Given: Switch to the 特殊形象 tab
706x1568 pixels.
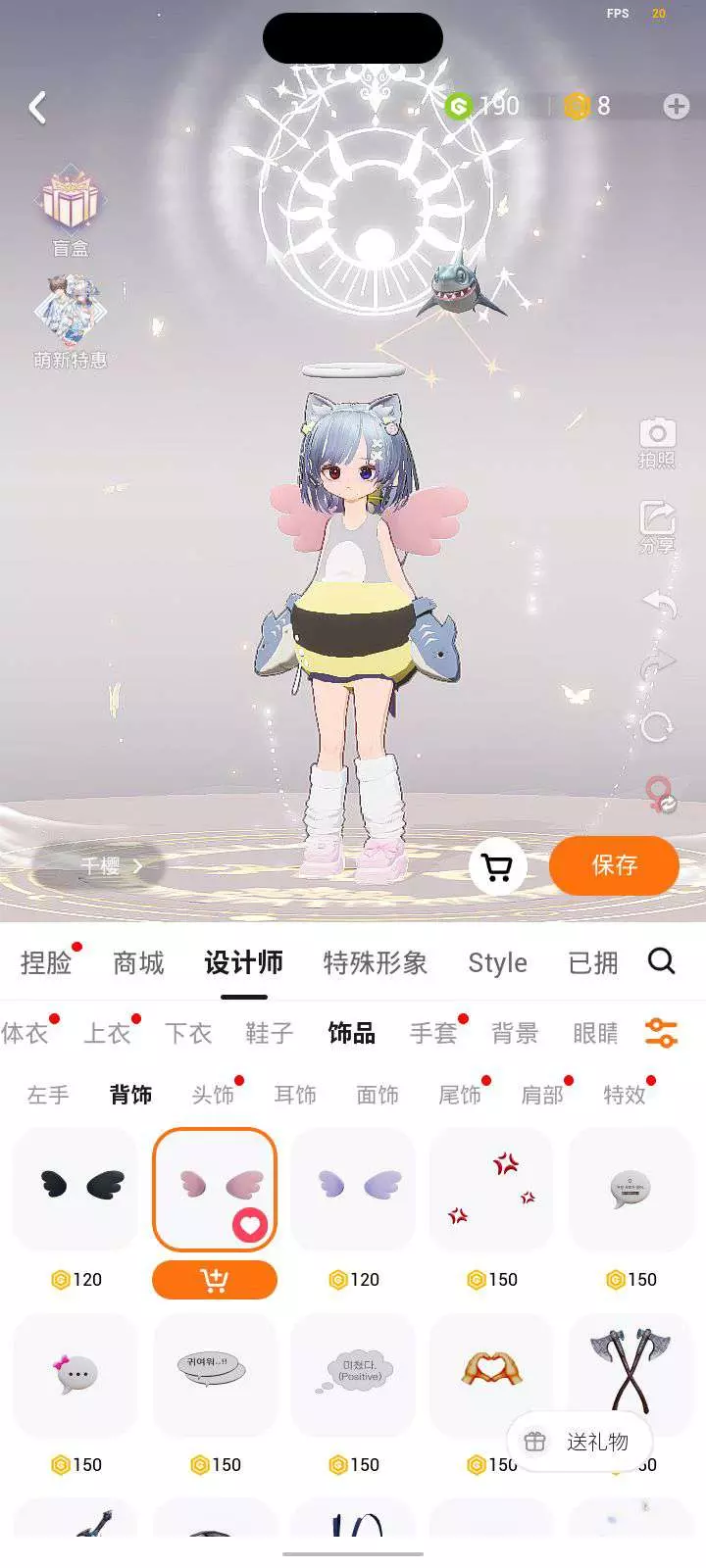Looking at the screenshot, I should (376, 963).
